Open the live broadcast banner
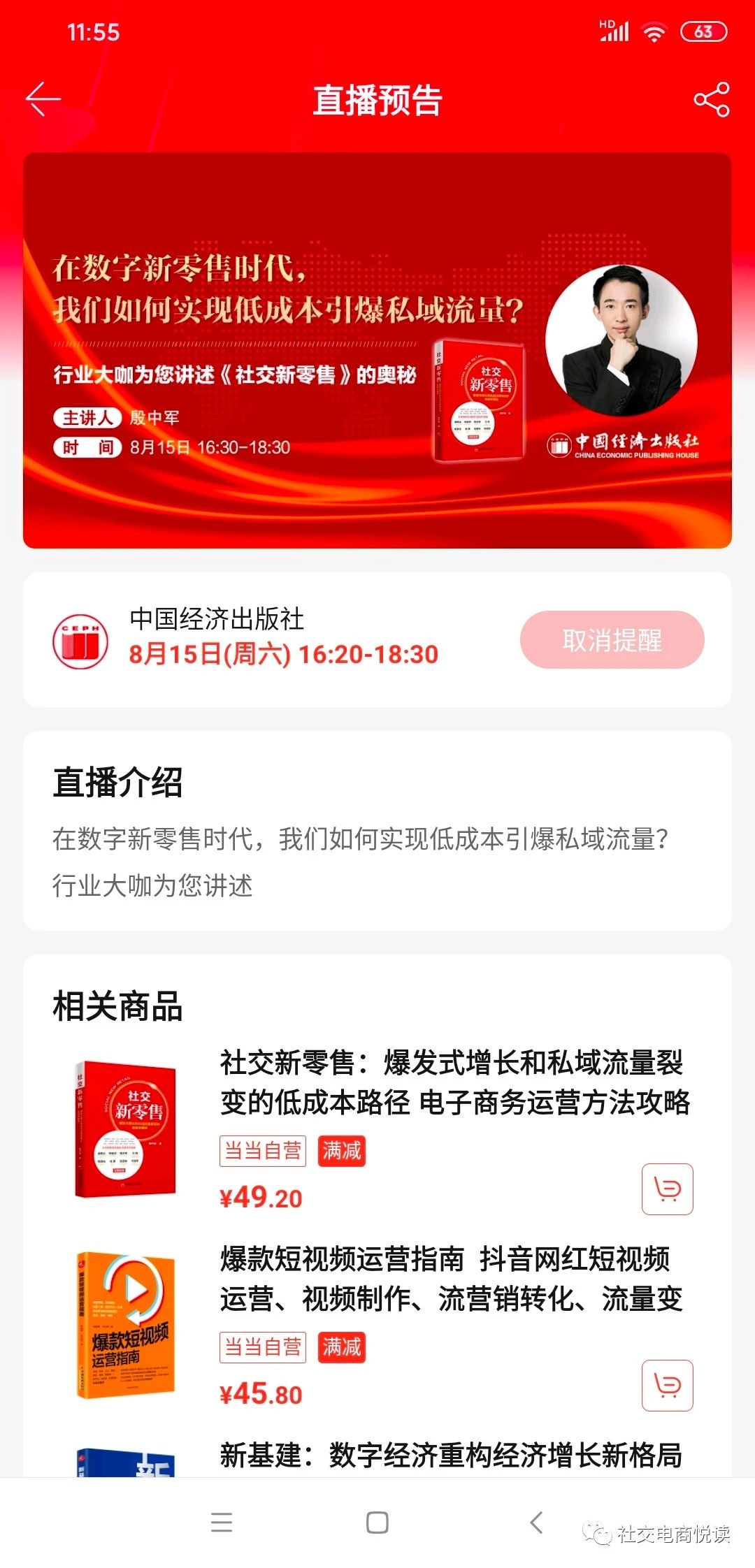 [x=377, y=350]
